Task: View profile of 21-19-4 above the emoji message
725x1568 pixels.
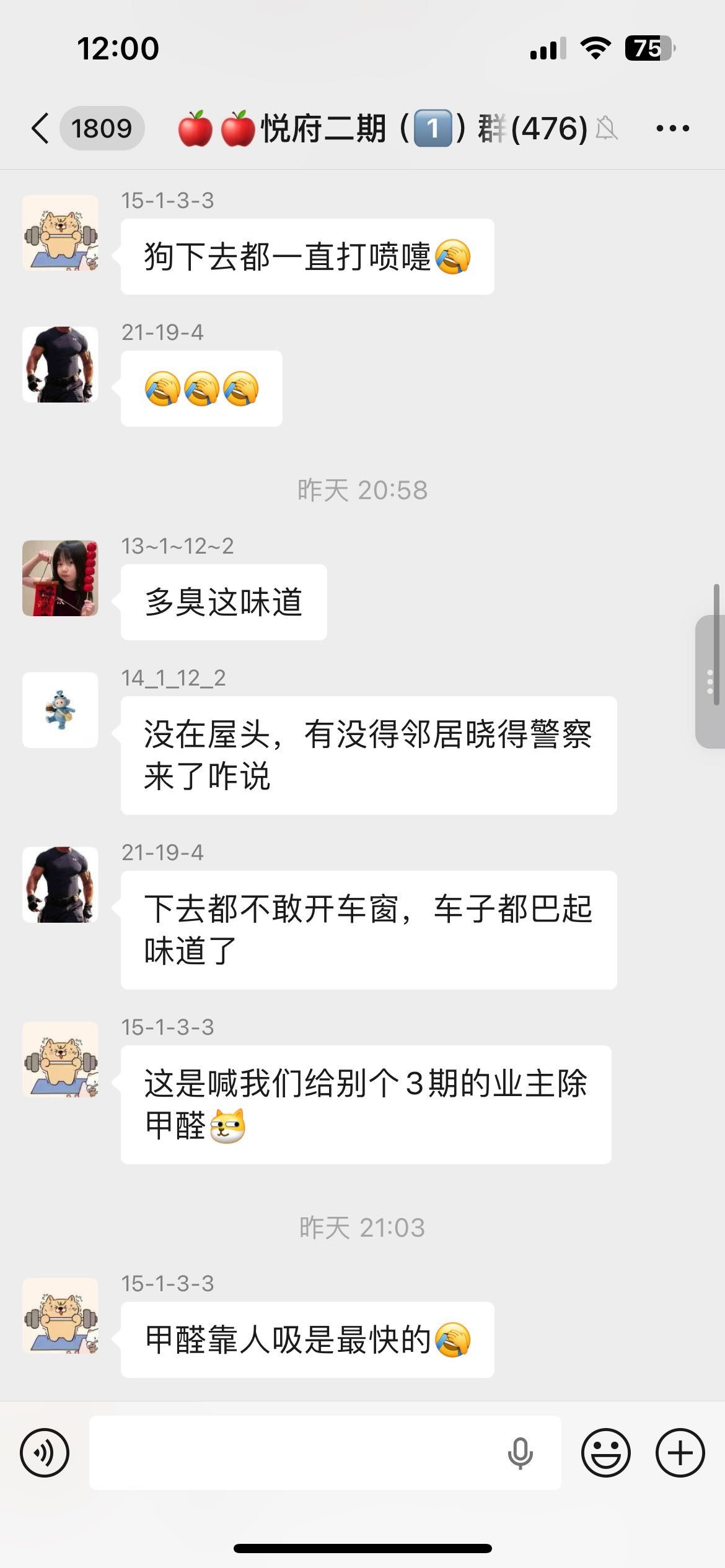Action: [x=60, y=365]
